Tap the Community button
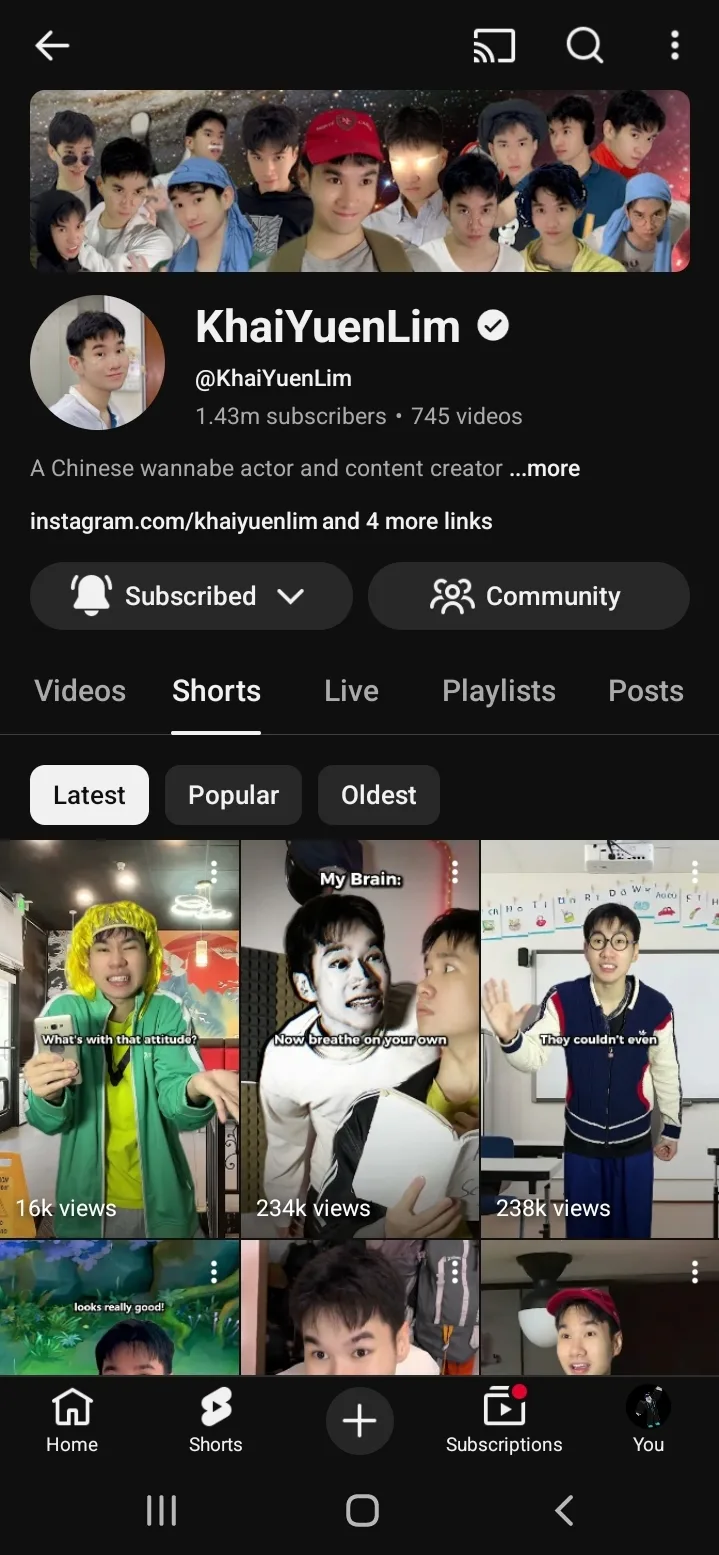 point(528,596)
